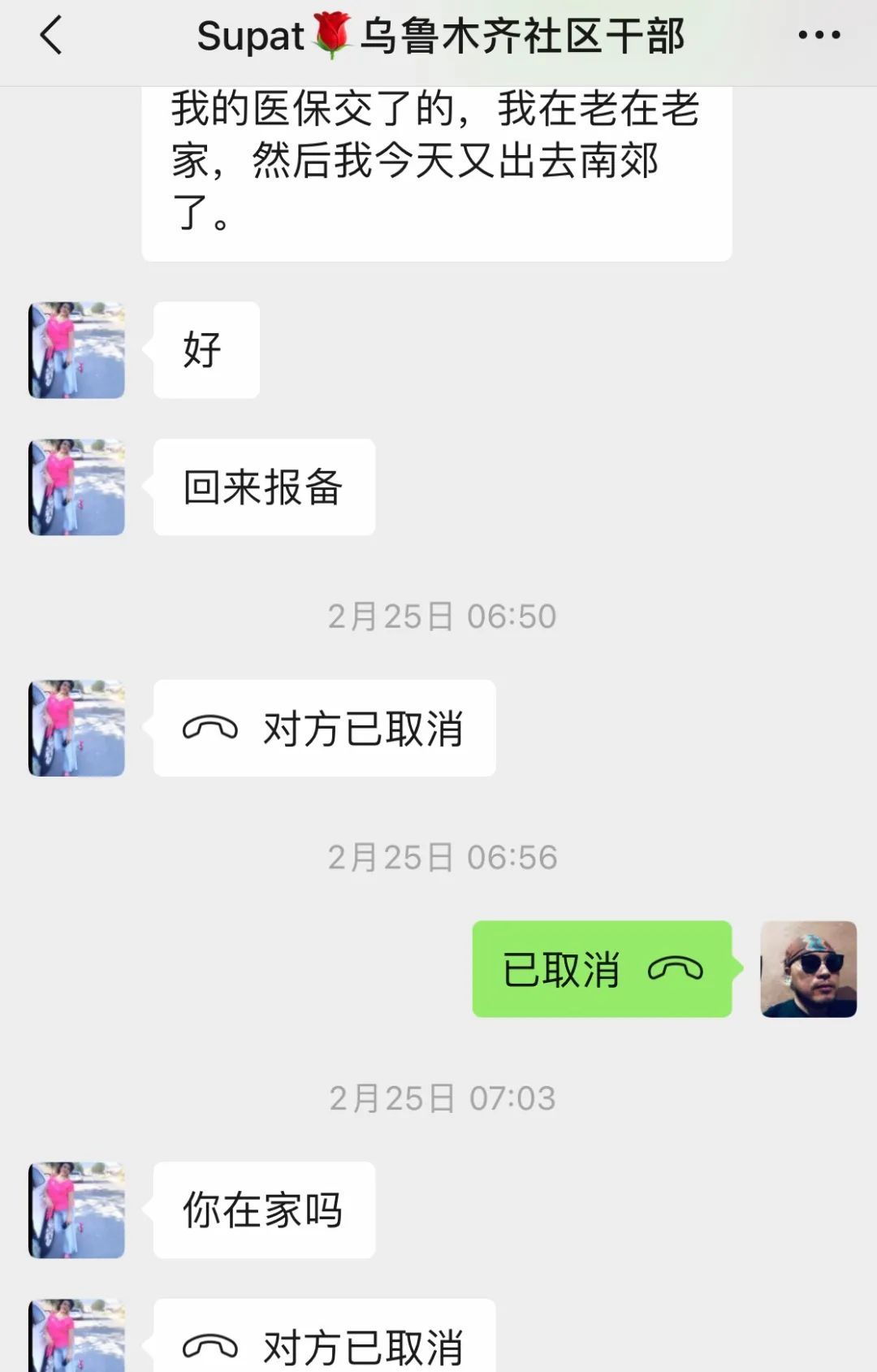Select the '好' message bubble
The width and height of the screenshot is (877, 1372).
205,349
